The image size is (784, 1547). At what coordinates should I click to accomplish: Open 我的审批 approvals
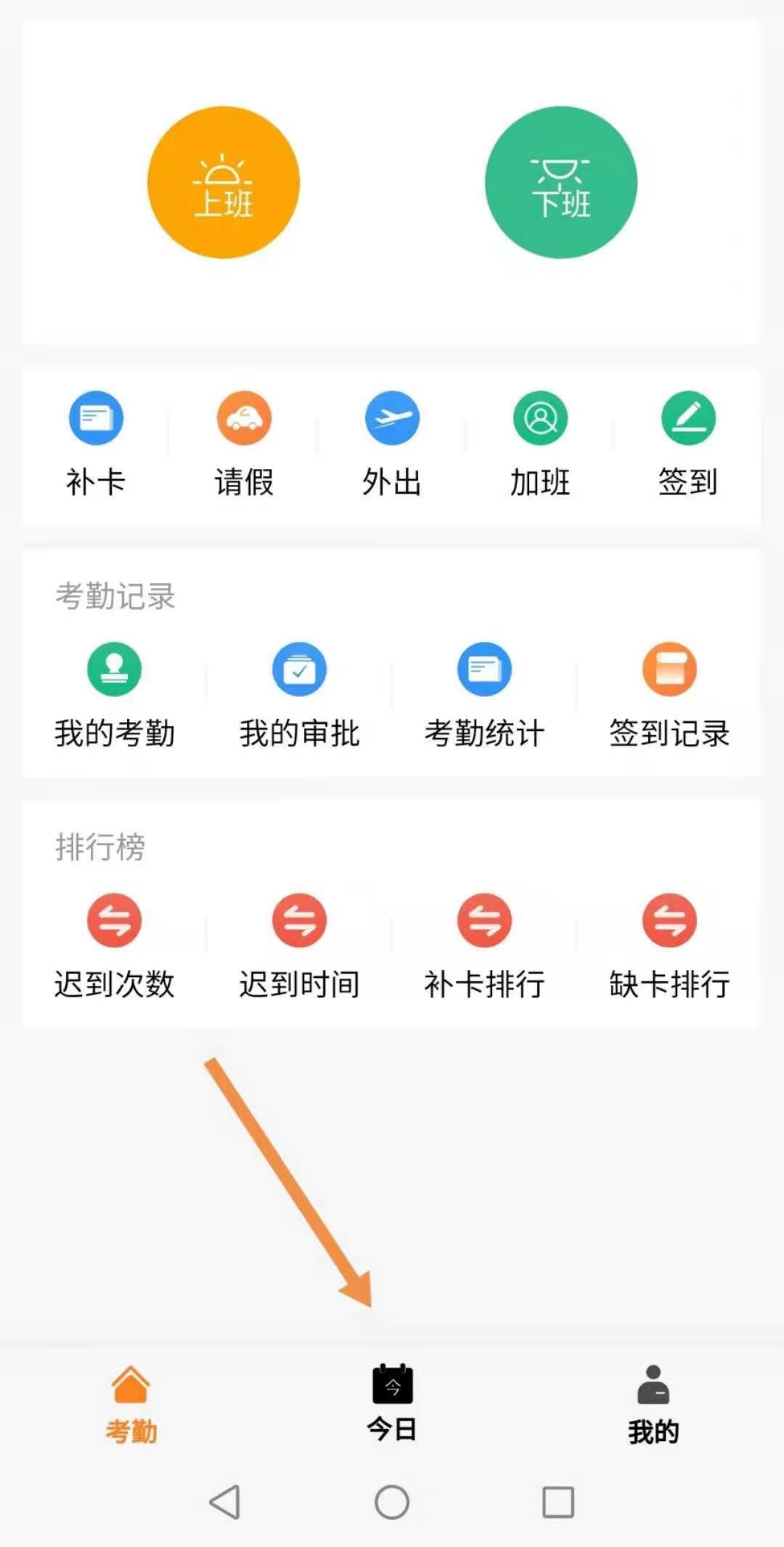coord(299,693)
